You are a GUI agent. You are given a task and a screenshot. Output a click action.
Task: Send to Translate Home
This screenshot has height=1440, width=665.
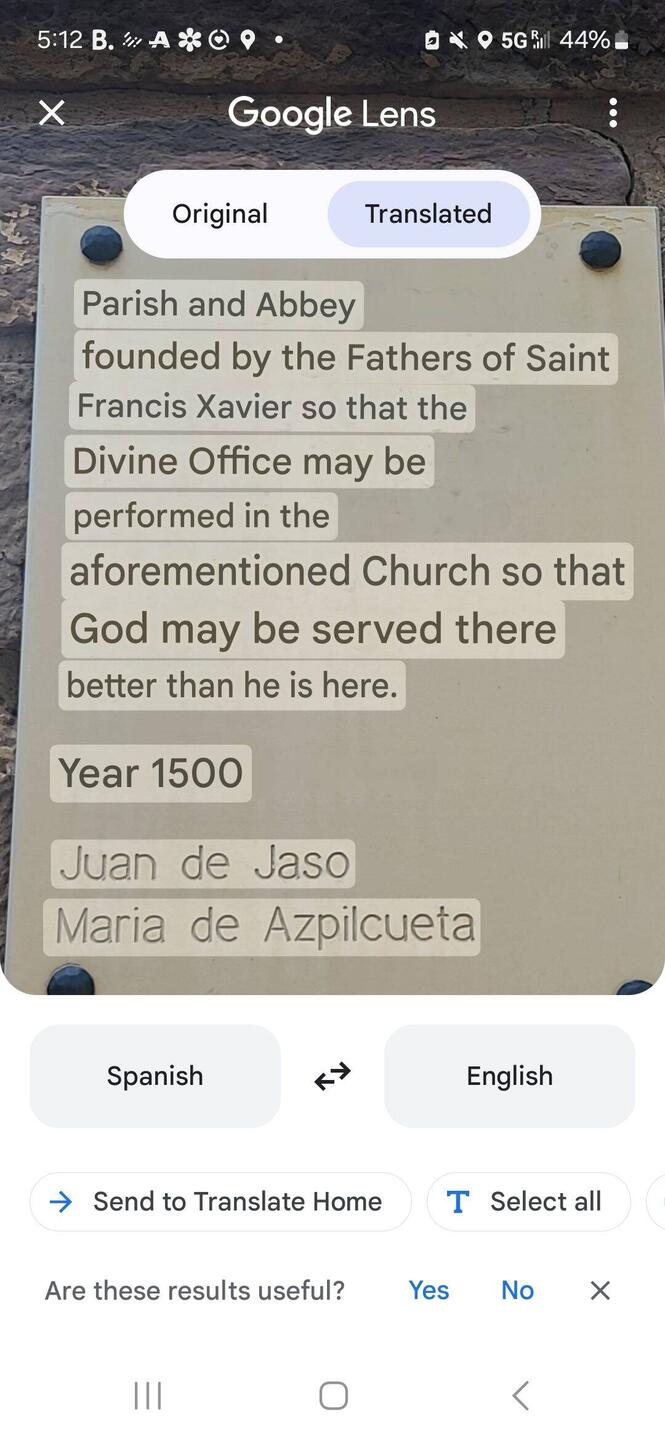(x=220, y=1201)
